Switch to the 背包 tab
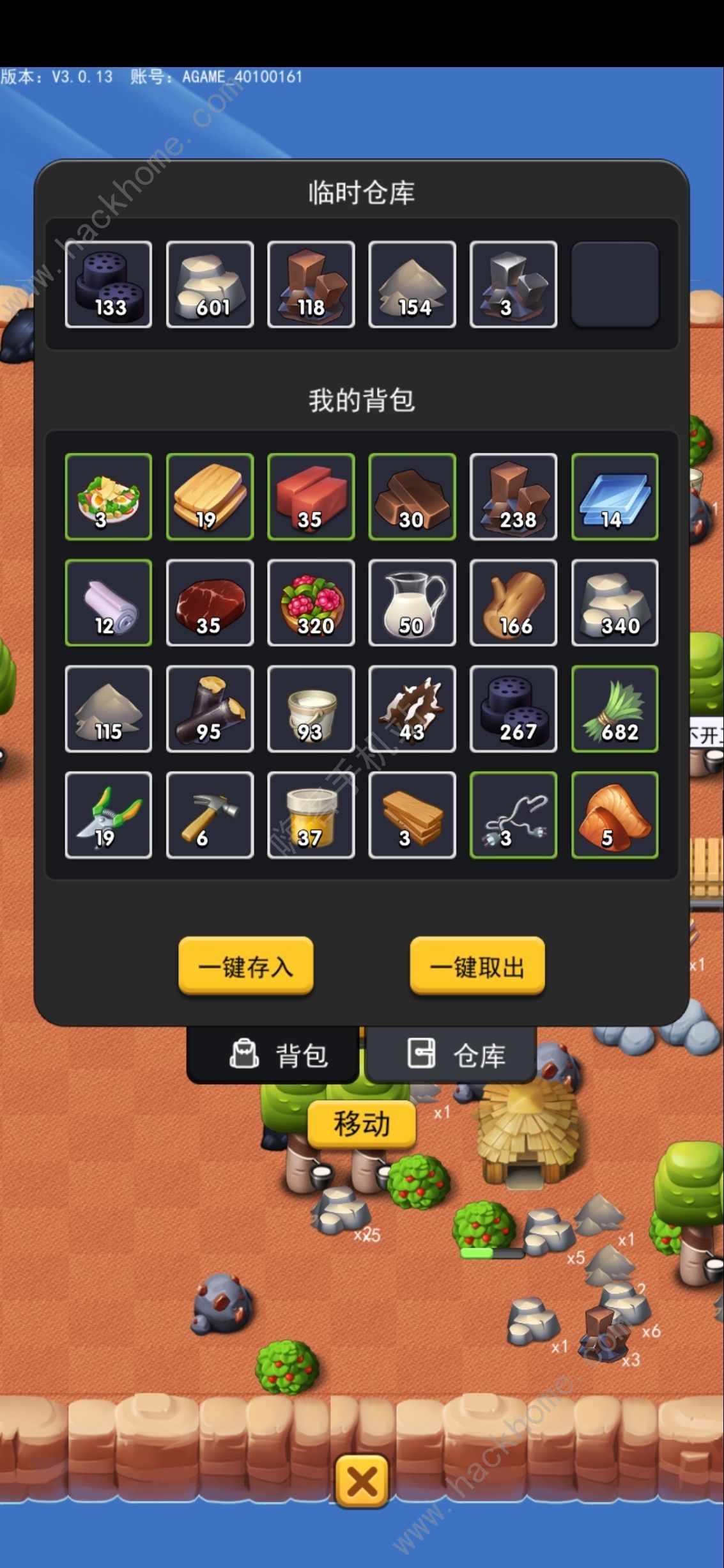Screen dimensions: 724x1568 [273, 1054]
